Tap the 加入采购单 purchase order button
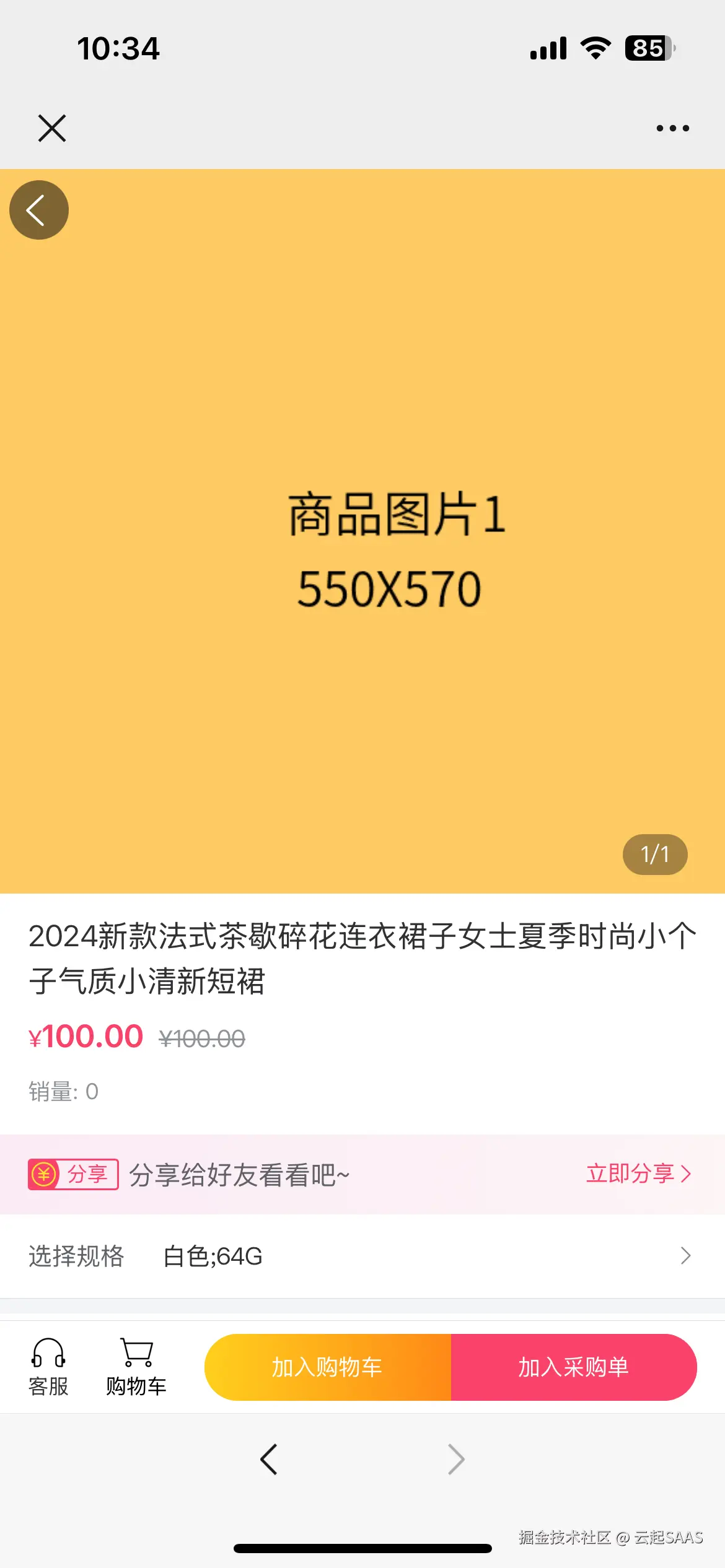Screen dimensions: 725x1568 pyautogui.click(x=574, y=1367)
